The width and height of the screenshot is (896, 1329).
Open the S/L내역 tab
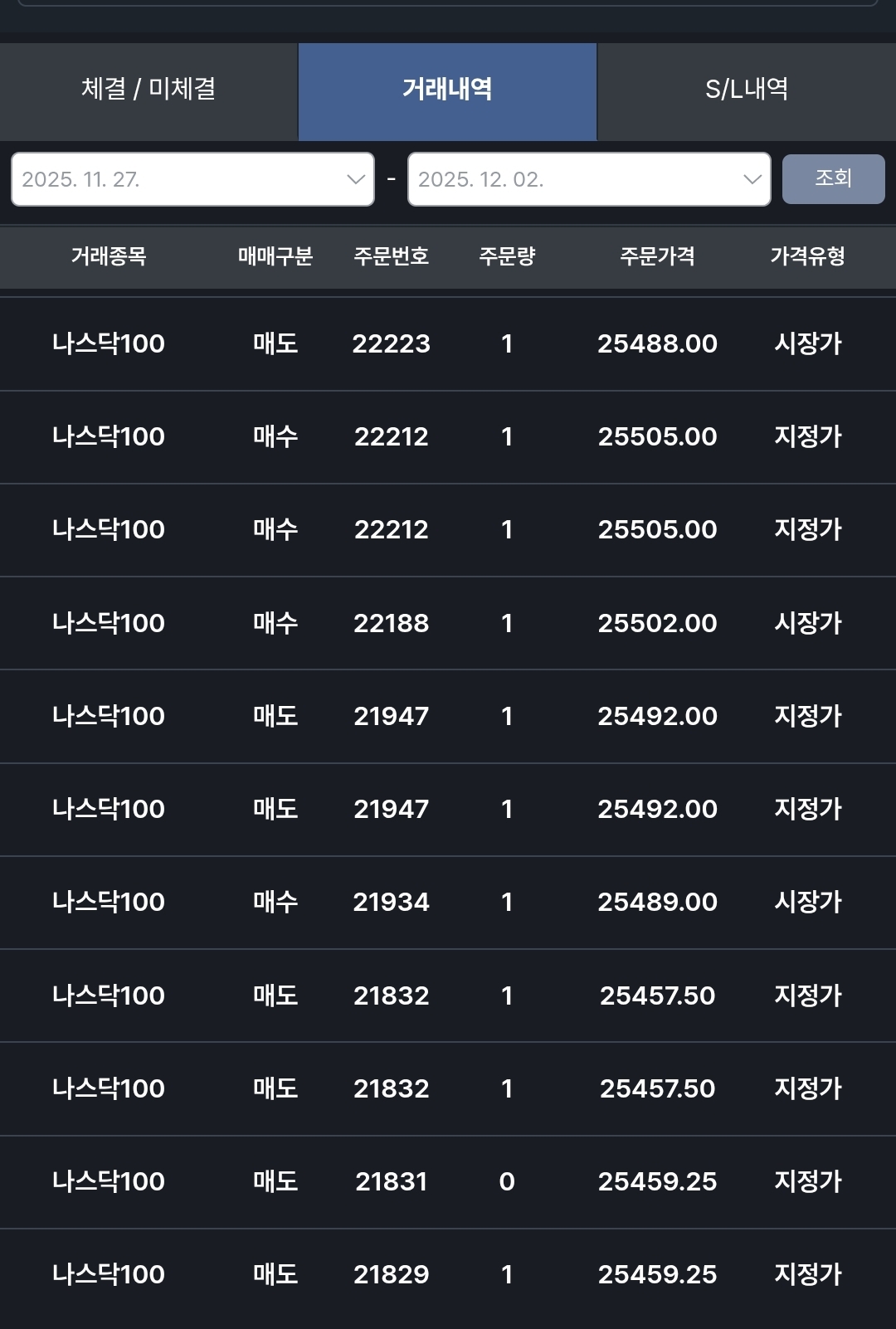[747, 91]
